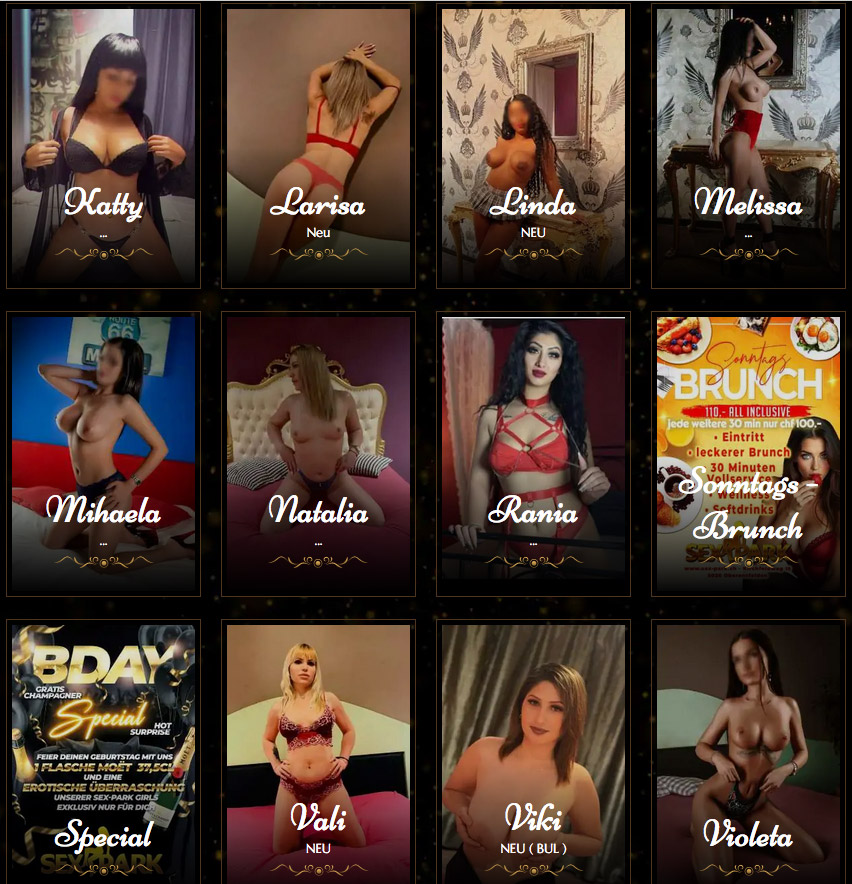Tap the Mihaela card
Viewport: 852px width, 884px height.
(x=104, y=453)
